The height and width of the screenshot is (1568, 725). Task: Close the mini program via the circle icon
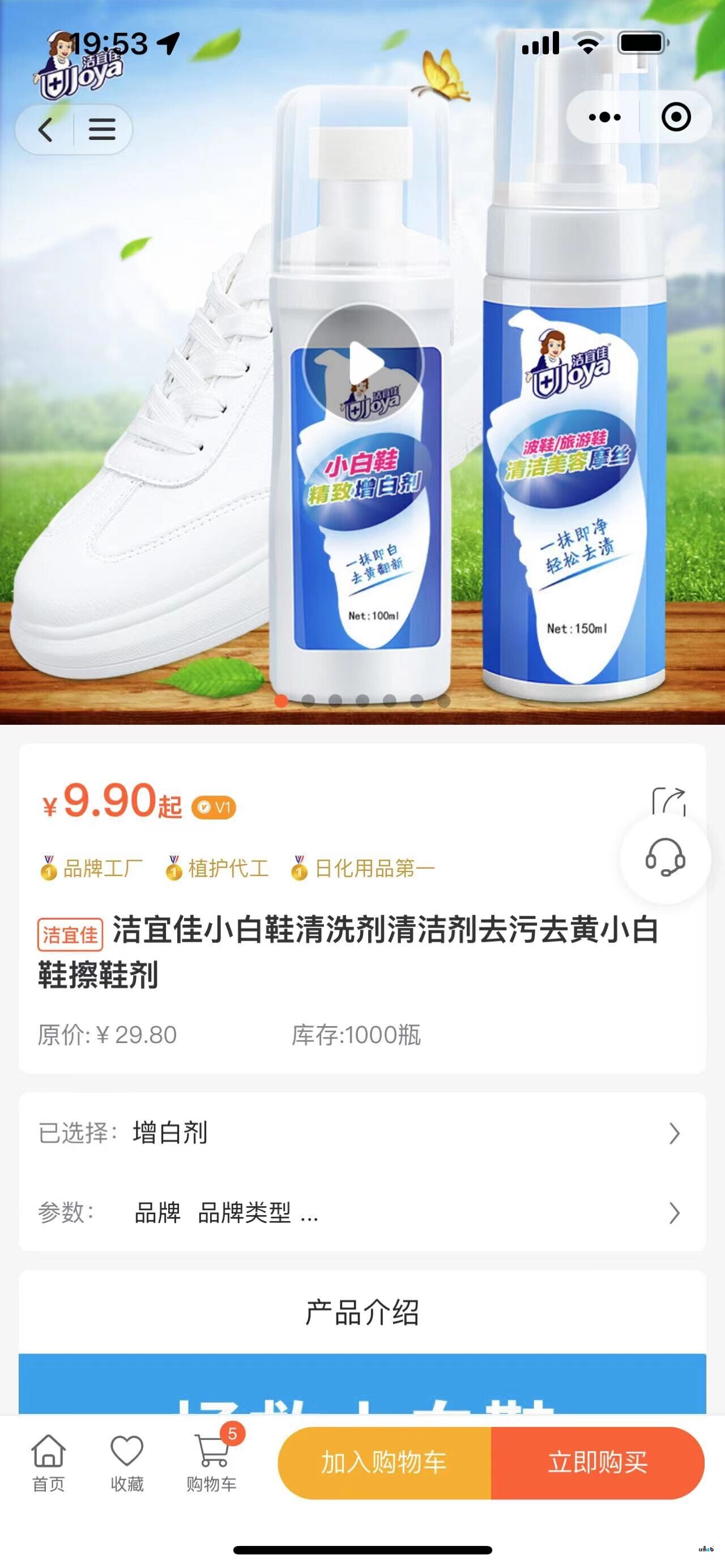[676, 117]
